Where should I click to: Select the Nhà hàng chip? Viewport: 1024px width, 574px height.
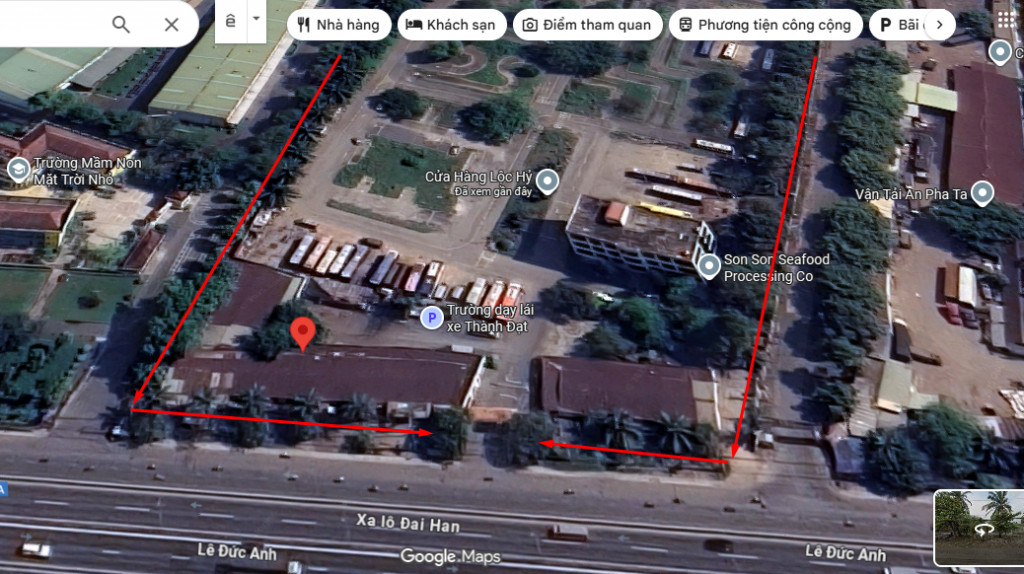pos(338,25)
